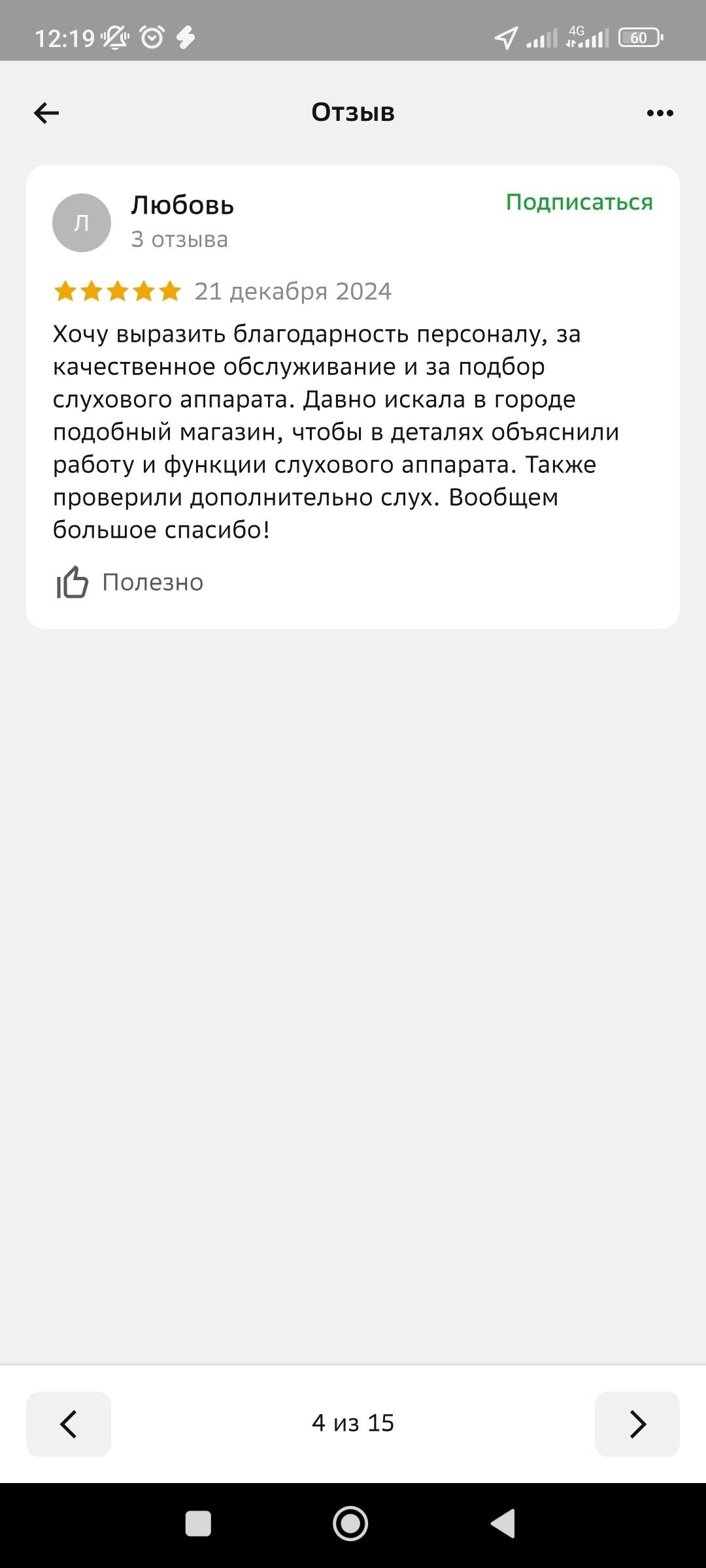Show the next review
This screenshot has width=706, height=1568.
(x=637, y=1424)
